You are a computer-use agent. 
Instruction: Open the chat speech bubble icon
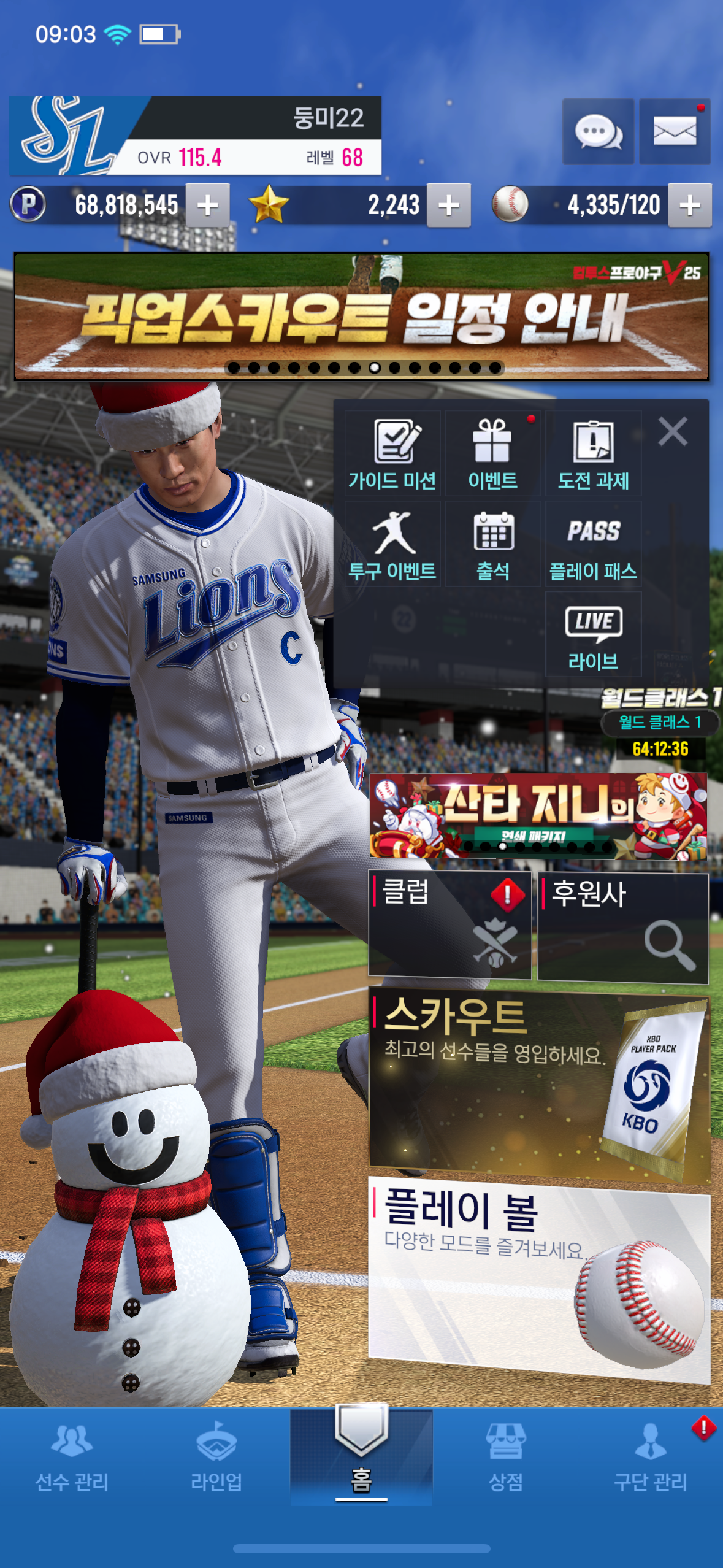598,131
